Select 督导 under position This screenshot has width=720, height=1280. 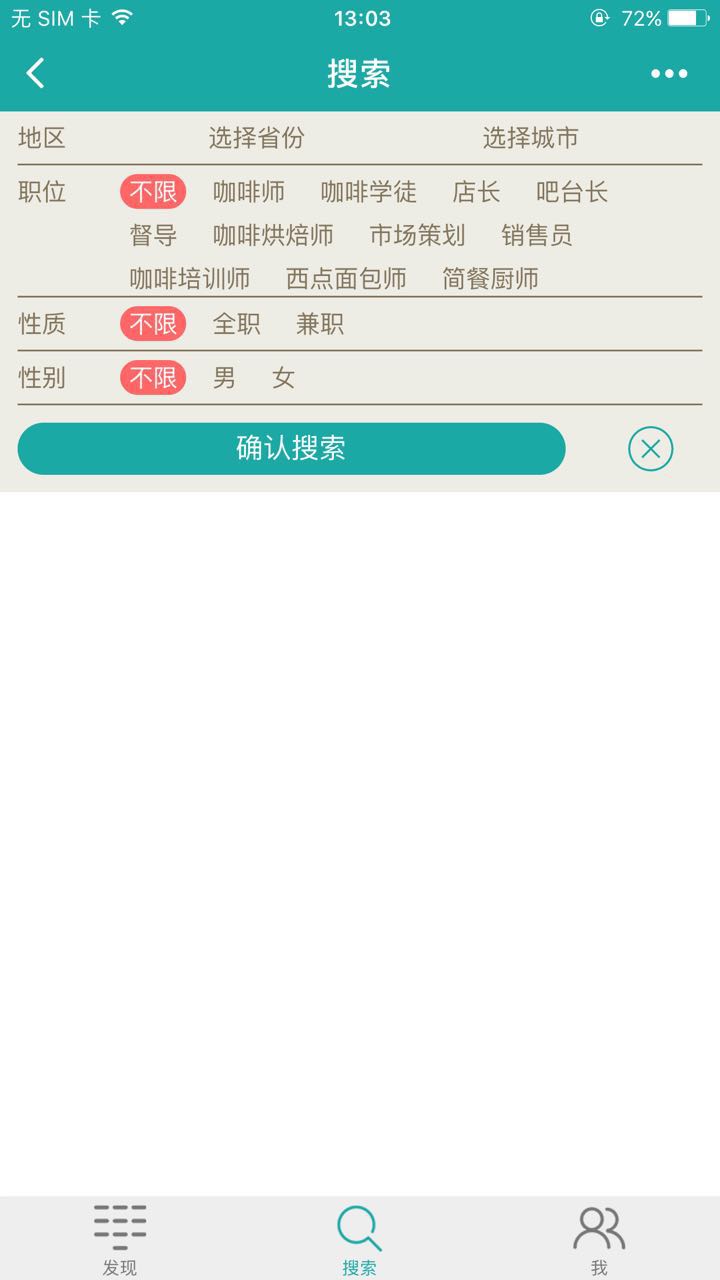153,236
